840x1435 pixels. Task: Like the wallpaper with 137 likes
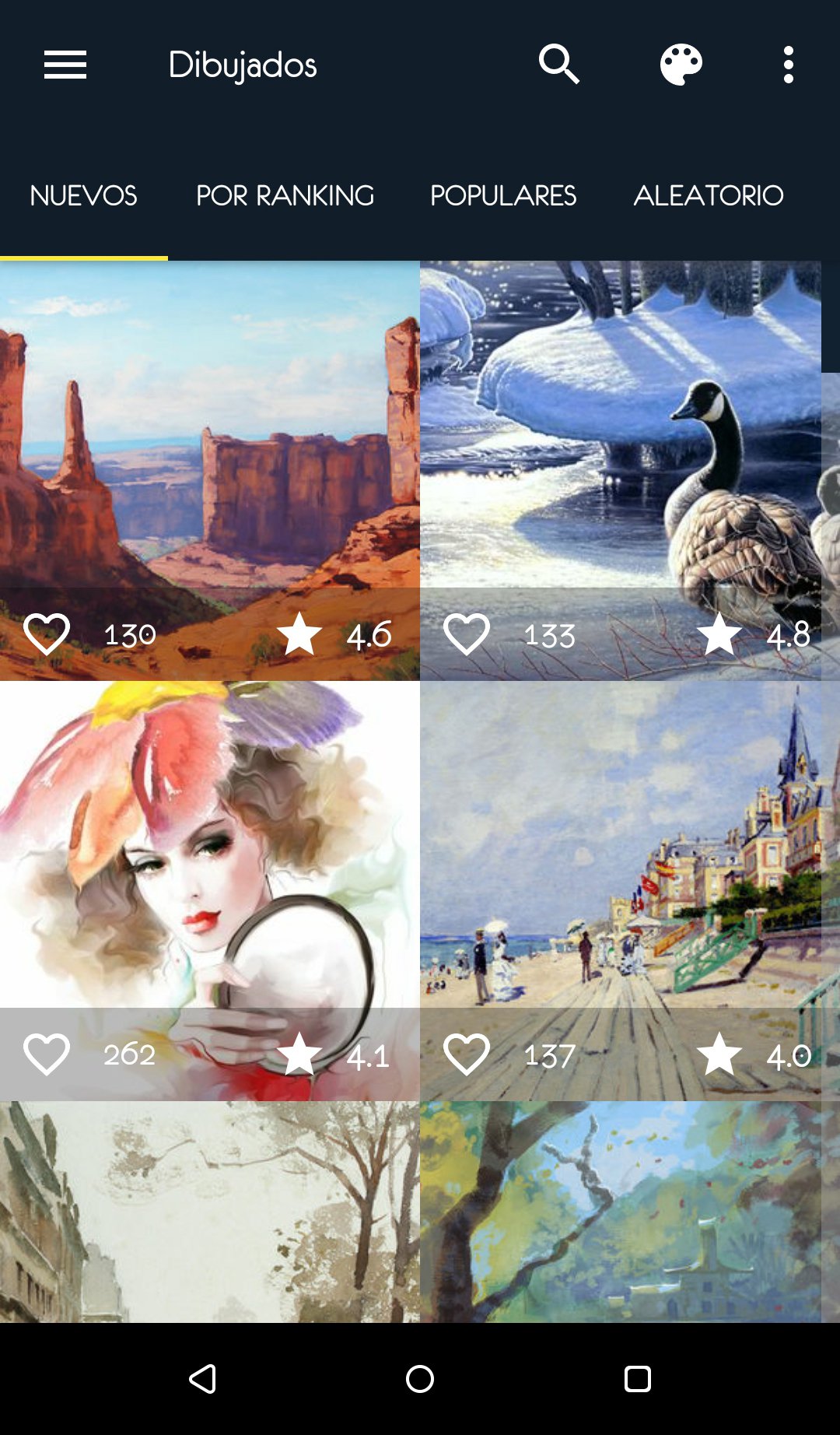pos(467,1054)
